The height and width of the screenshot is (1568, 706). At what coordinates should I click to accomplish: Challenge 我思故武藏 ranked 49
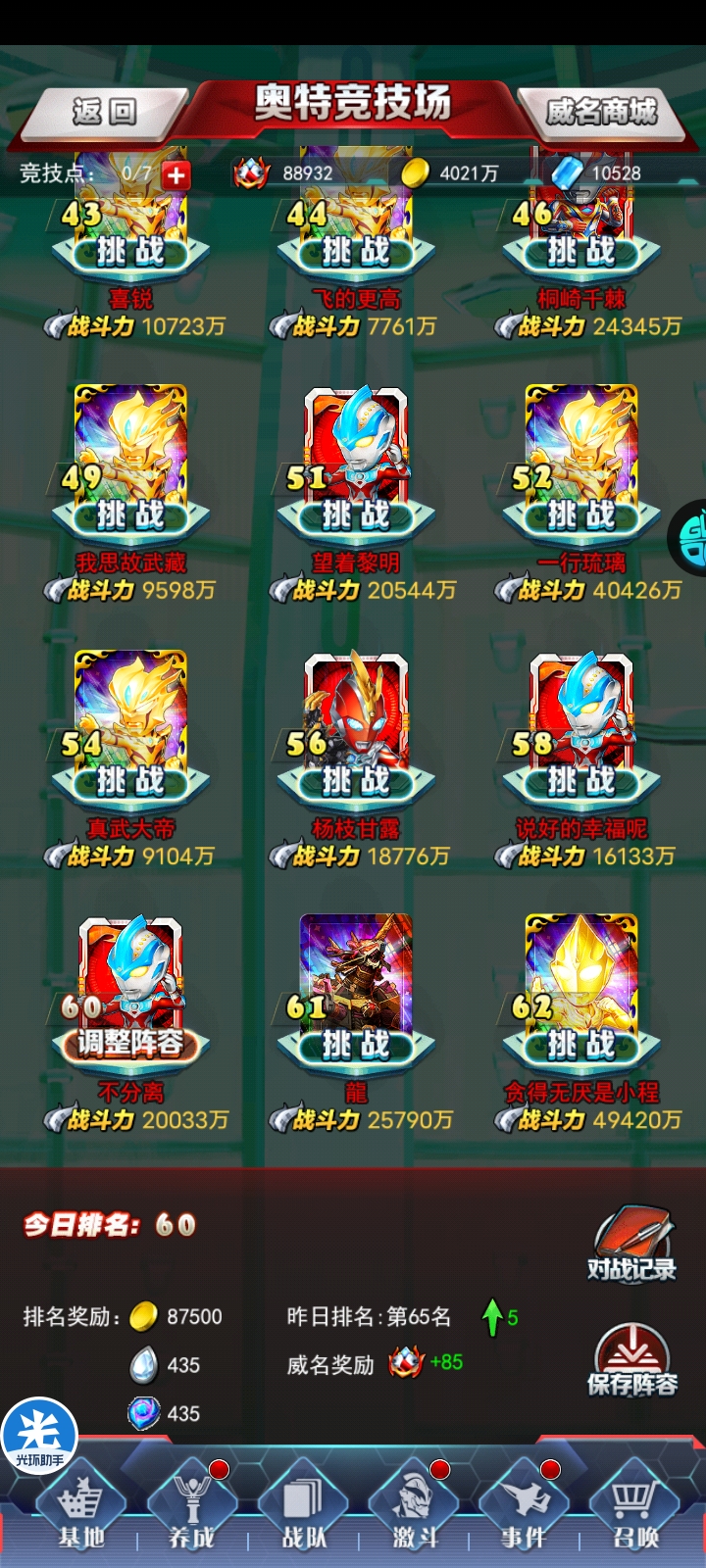point(130,514)
